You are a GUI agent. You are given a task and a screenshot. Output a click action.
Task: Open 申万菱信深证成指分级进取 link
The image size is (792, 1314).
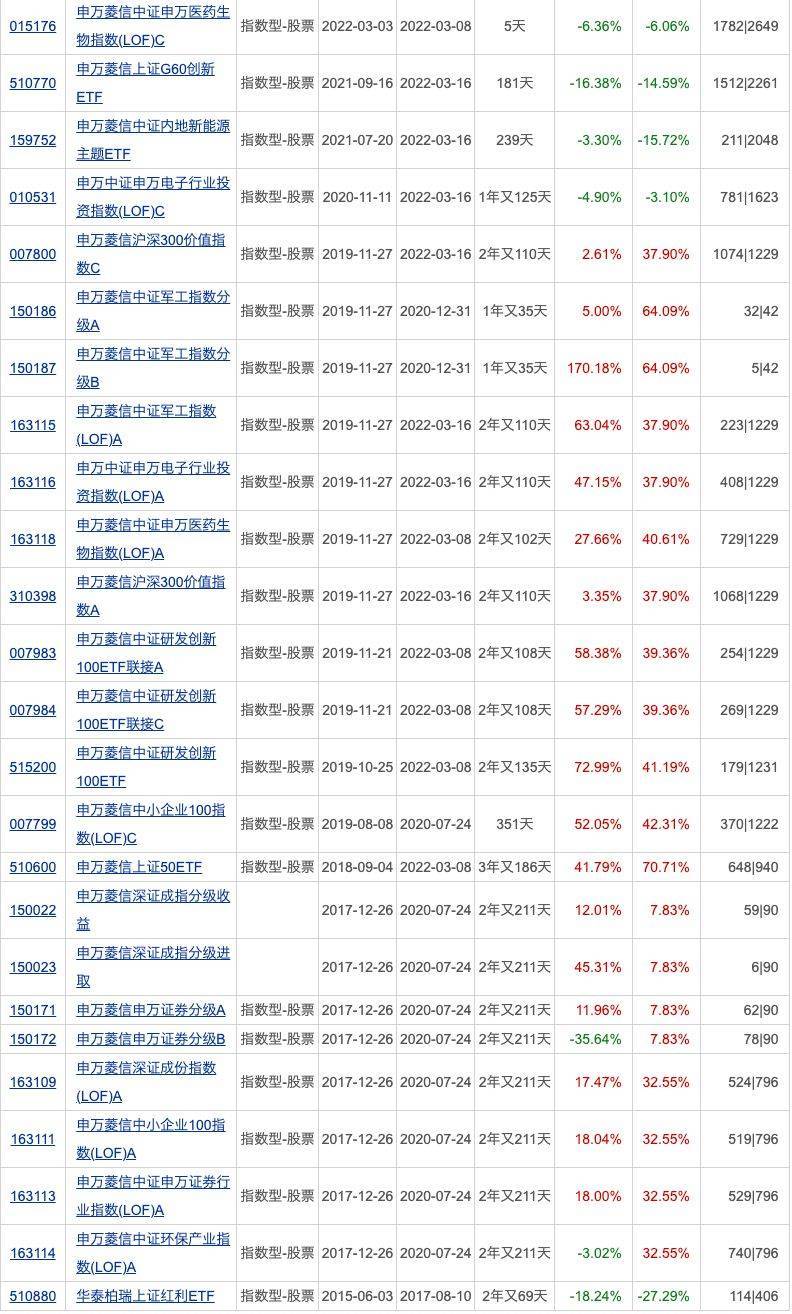[x=153, y=967]
